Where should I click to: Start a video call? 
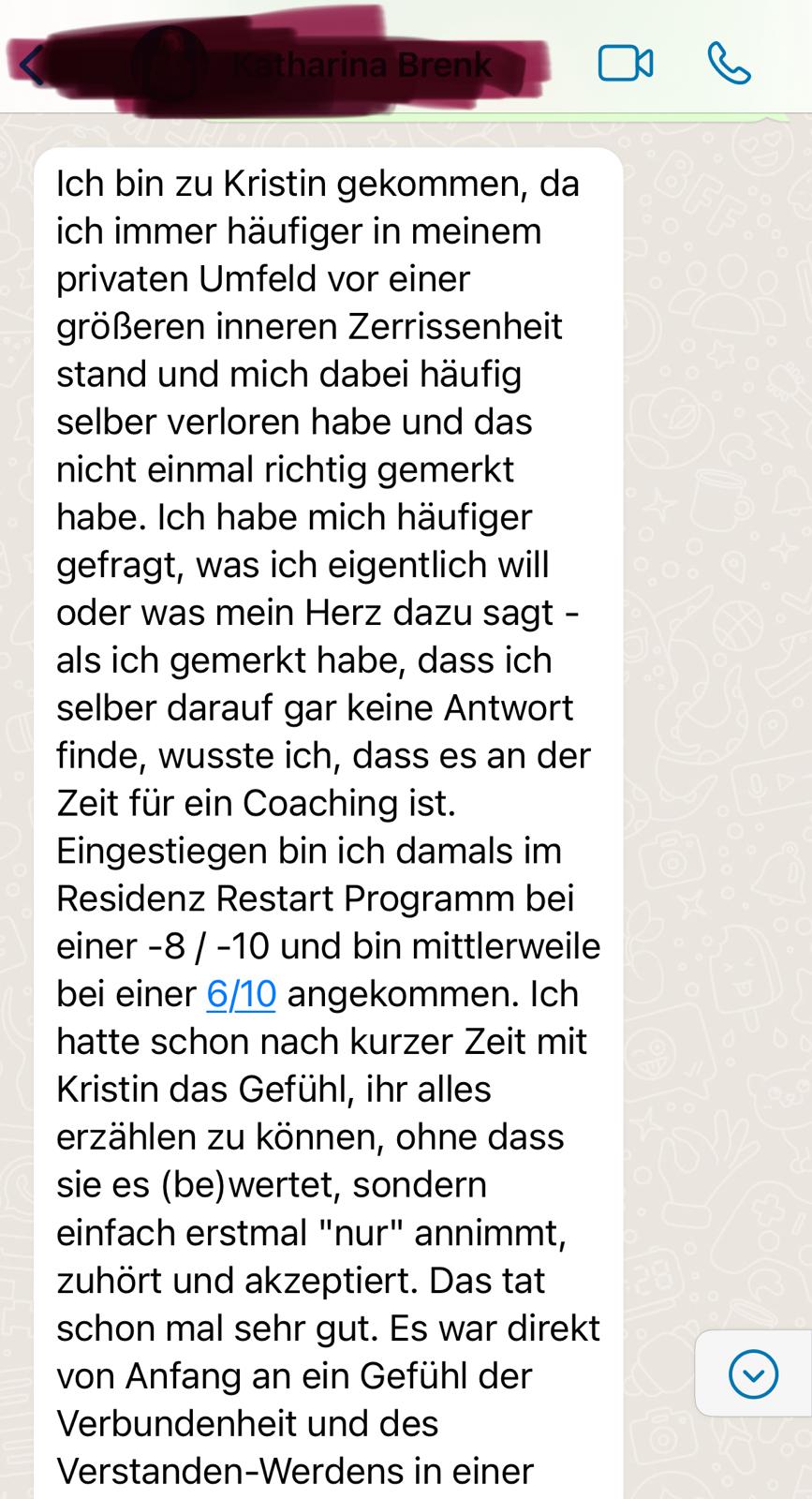pyautogui.click(x=626, y=64)
